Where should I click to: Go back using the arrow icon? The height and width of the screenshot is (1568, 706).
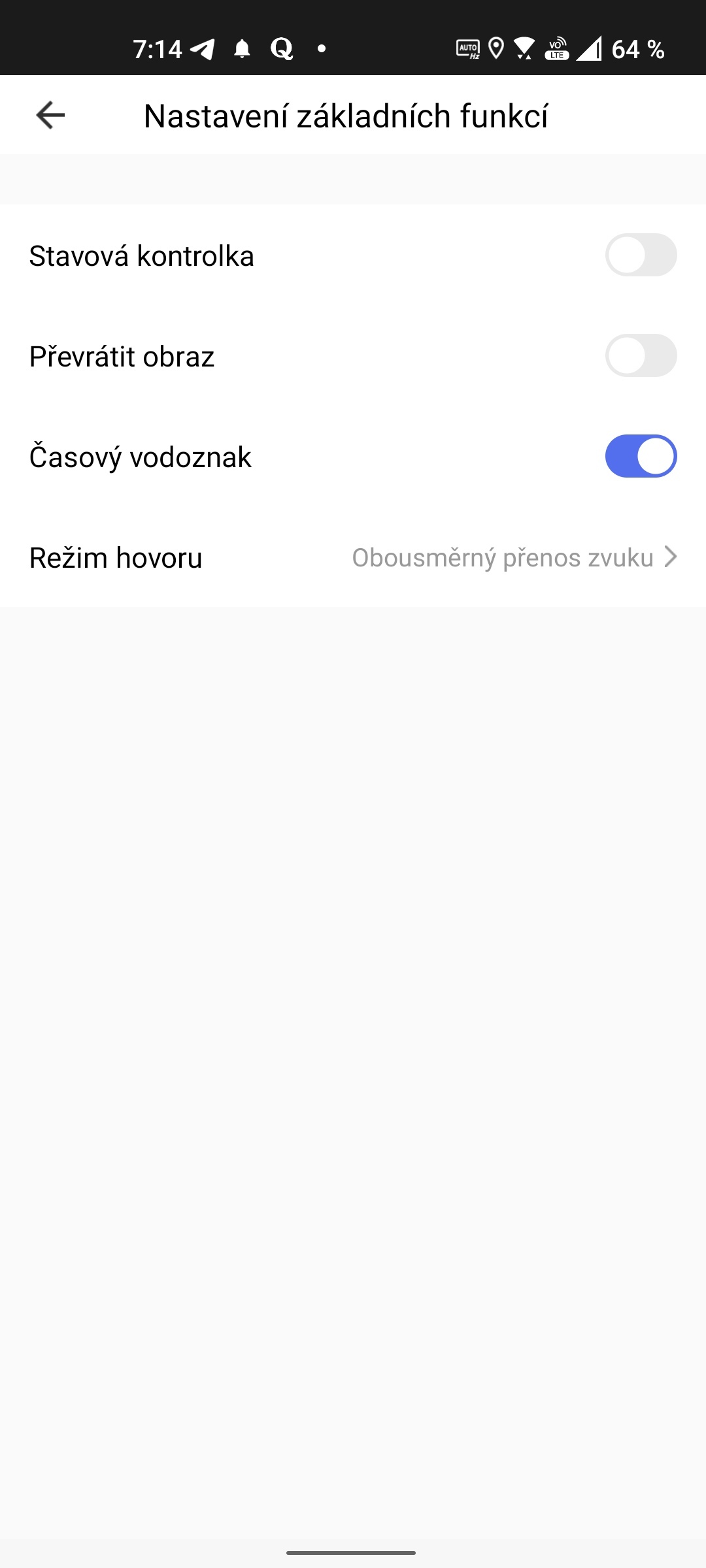(50, 116)
